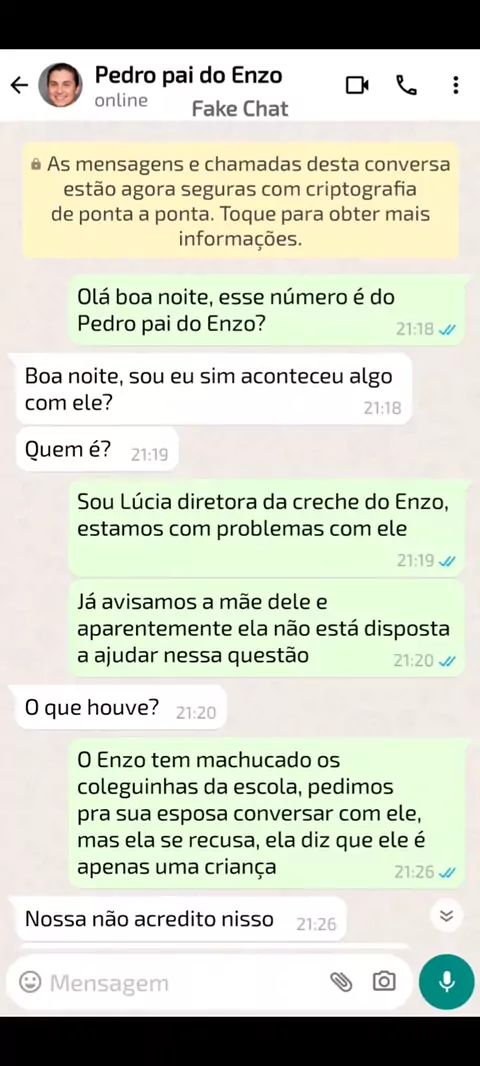This screenshot has height=1066, width=480.
Task: Tap the encryption notice for more info
Action: [241, 201]
